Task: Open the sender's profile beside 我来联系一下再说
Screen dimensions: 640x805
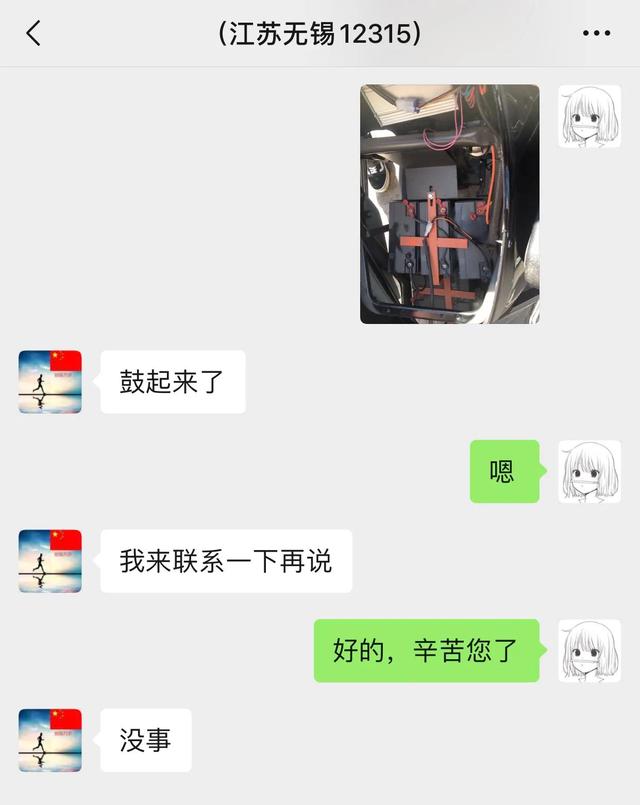Action: click(x=50, y=561)
